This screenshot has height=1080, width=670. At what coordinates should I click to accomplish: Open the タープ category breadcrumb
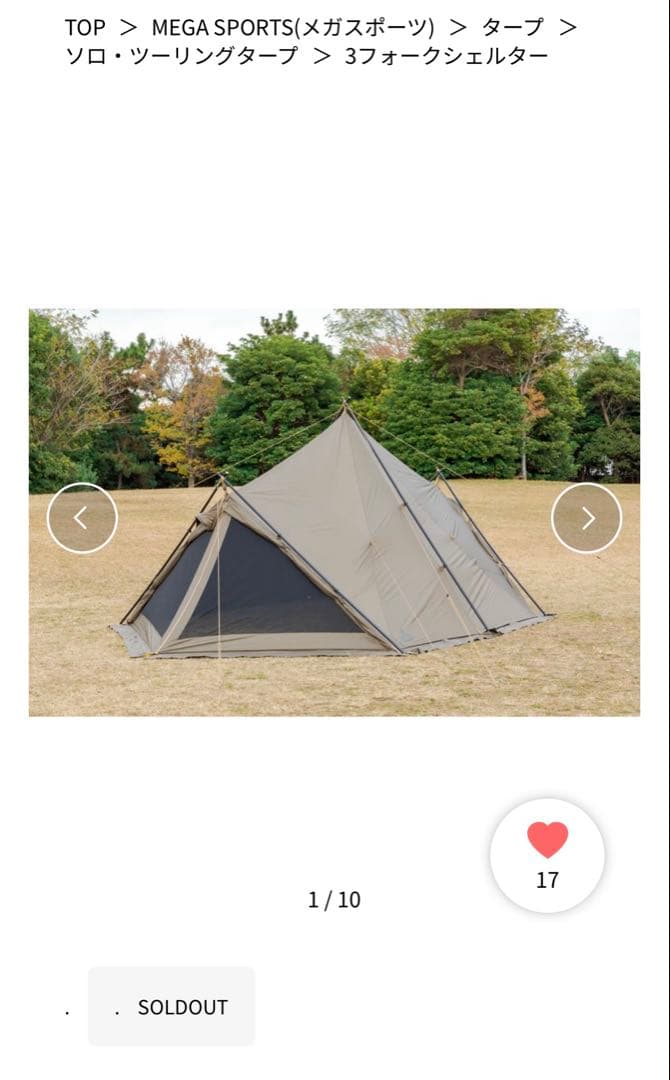(512, 27)
